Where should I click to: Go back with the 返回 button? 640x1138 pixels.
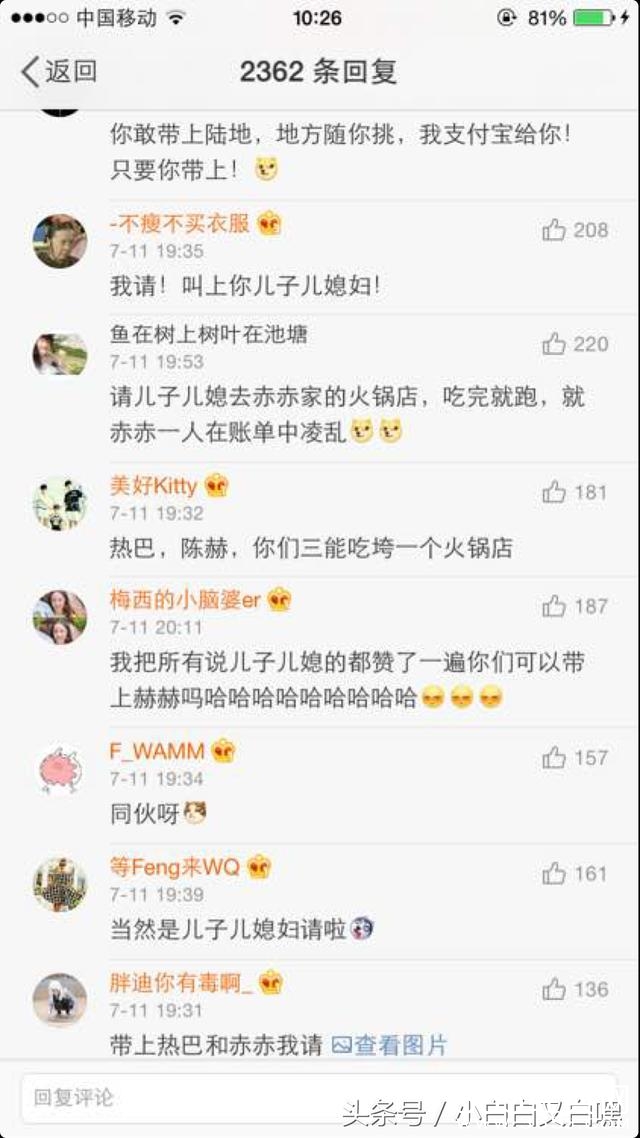(58, 71)
